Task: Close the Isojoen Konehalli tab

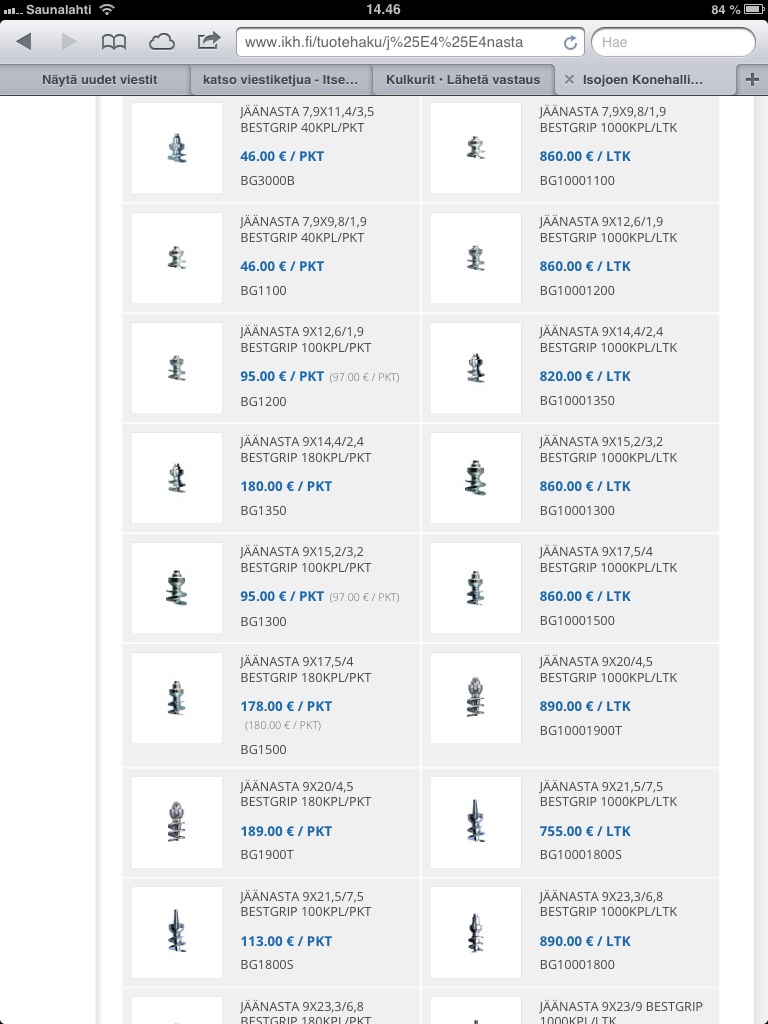Action: pyautogui.click(x=569, y=79)
